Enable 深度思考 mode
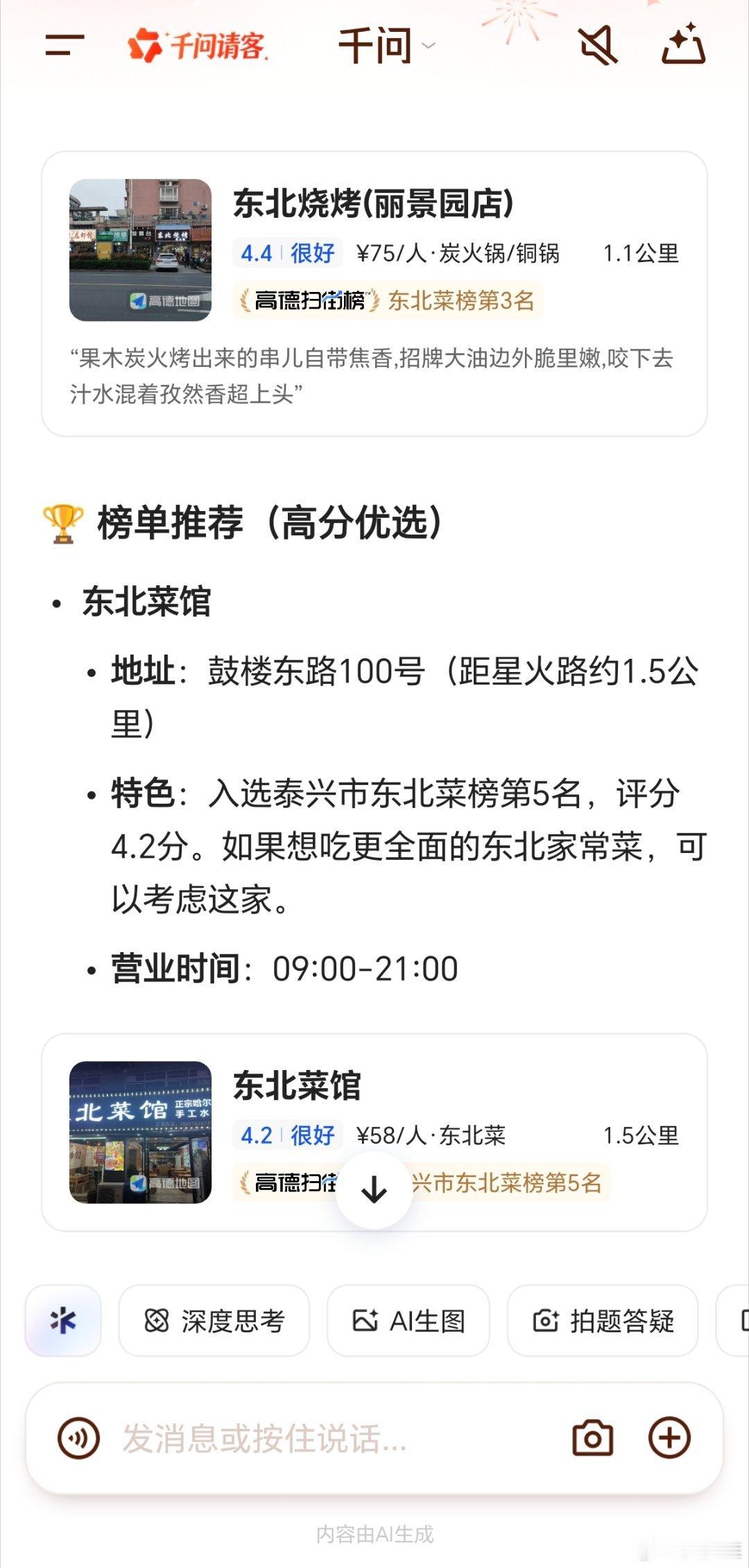Viewport: 749px width, 1568px height. (214, 1321)
